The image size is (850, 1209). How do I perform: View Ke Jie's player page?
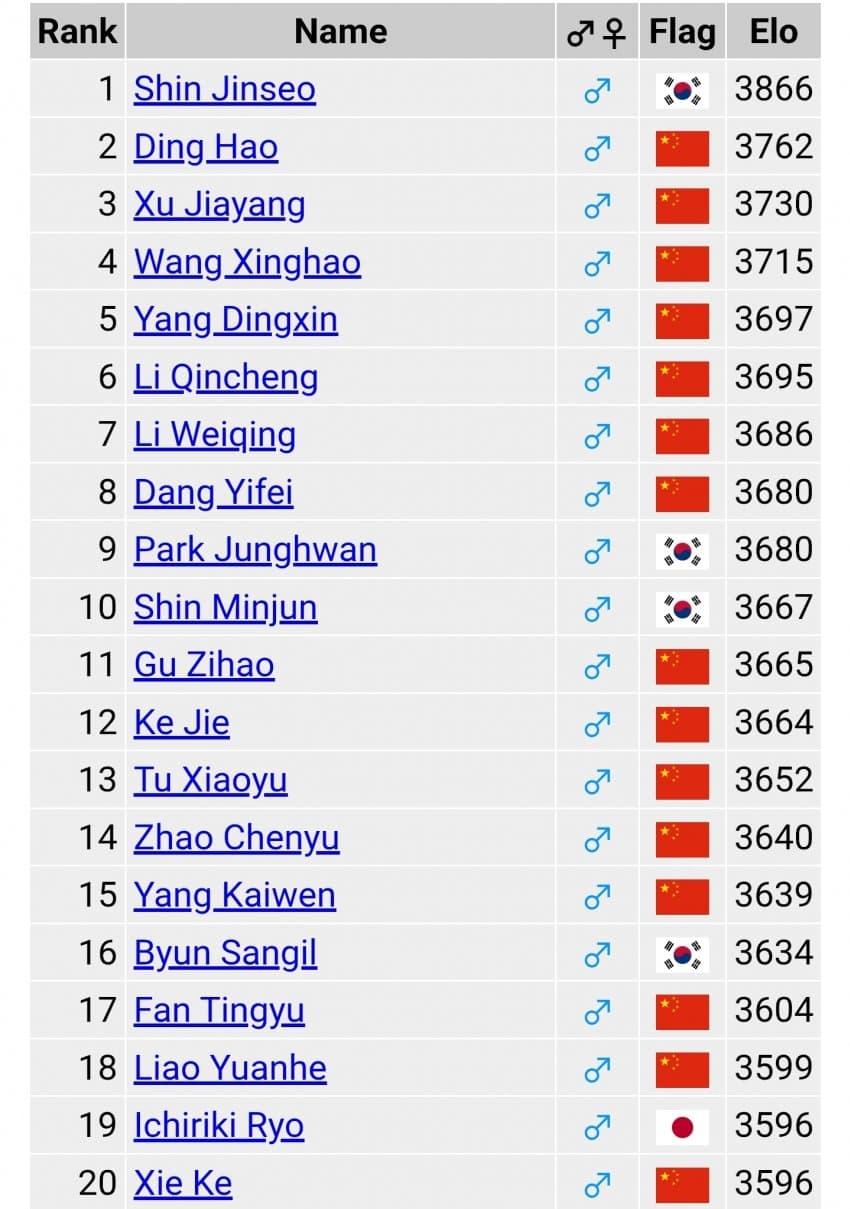(182, 723)
